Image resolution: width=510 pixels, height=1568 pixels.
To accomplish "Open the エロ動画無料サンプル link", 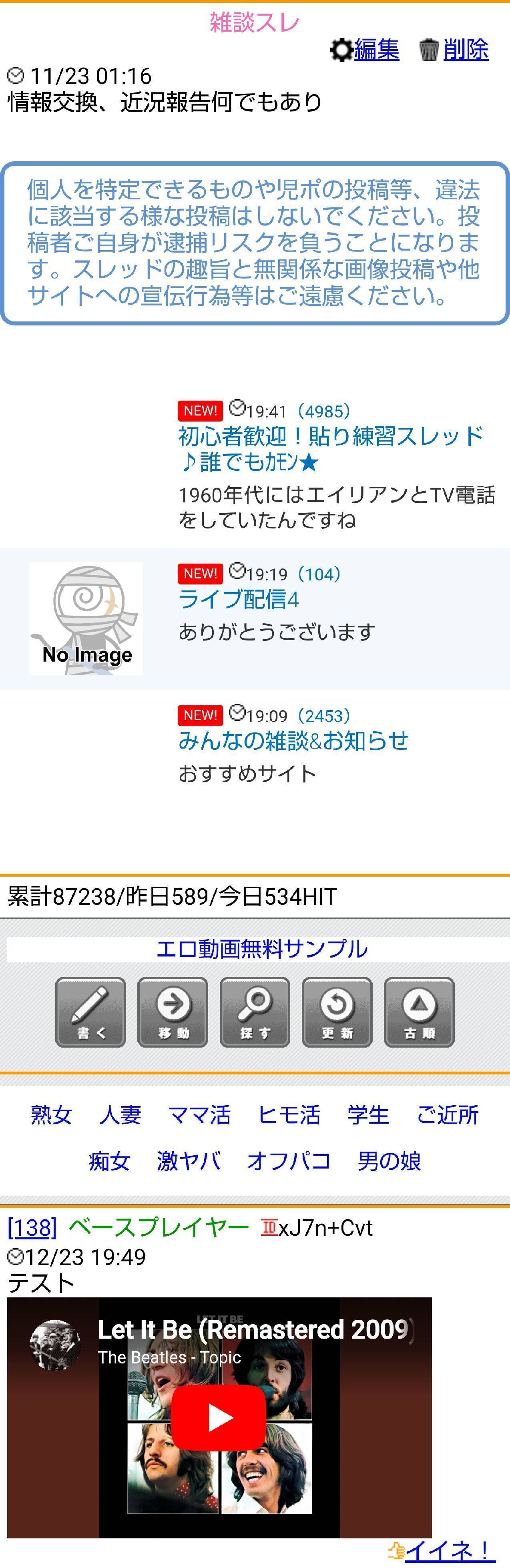I will [x=261, y=948].
